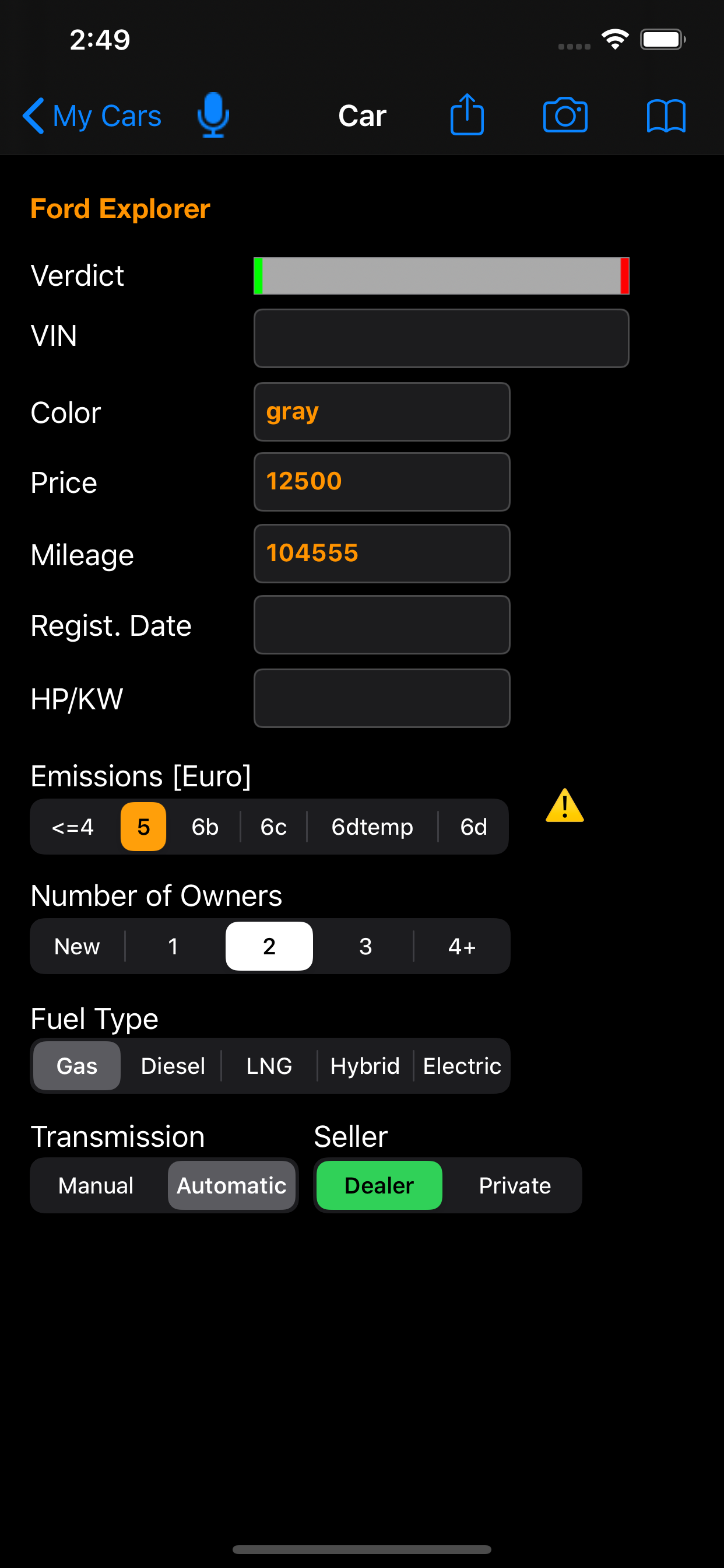The width and height of the screenshot is (724, 1568).
Task: Select Private as the seller type
Action: 515,1185
